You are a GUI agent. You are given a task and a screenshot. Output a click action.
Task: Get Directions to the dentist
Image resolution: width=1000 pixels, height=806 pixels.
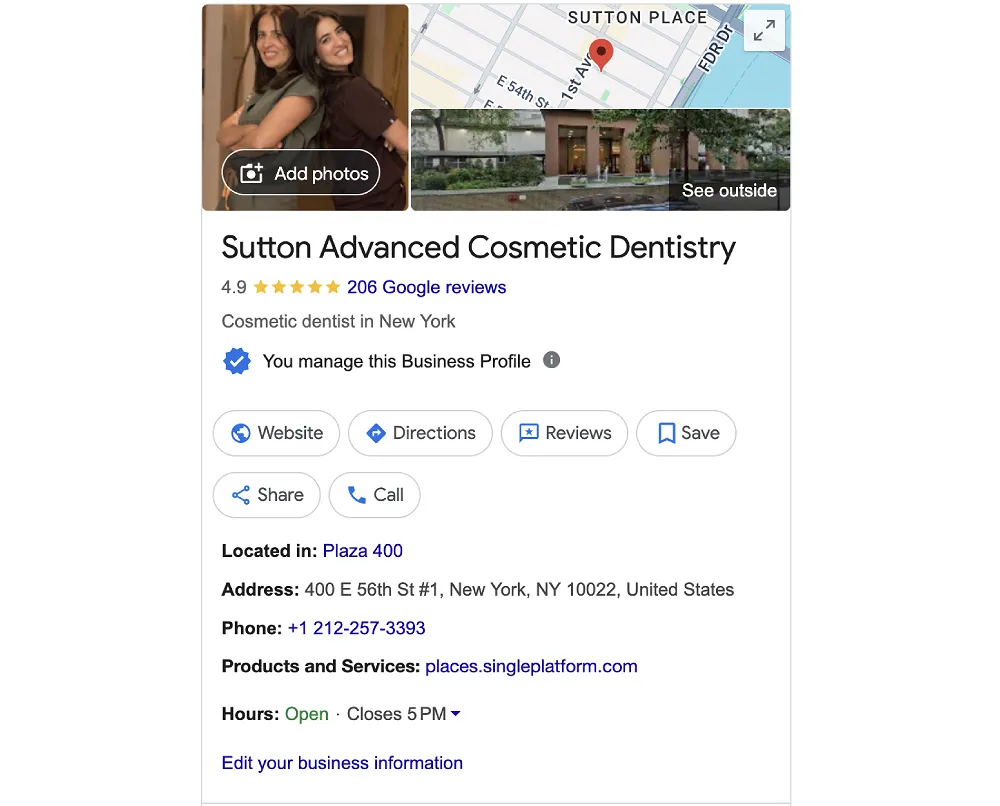[x=420, y=433]
